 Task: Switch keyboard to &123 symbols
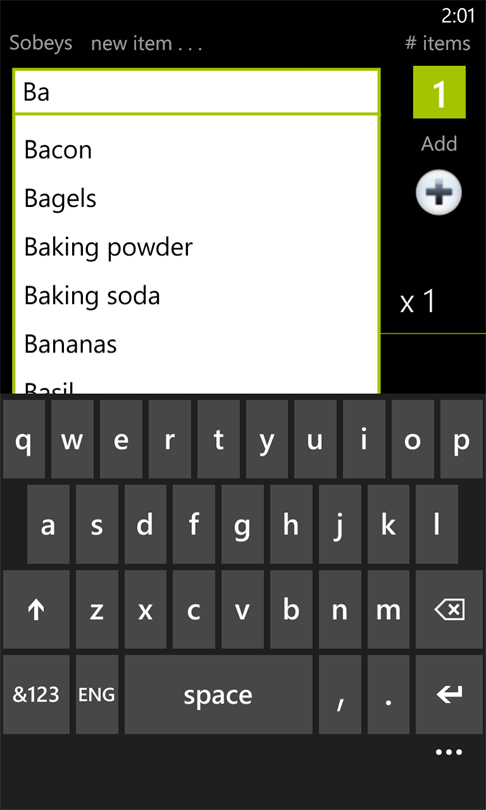pyautogui.click(x=36, y=695)
